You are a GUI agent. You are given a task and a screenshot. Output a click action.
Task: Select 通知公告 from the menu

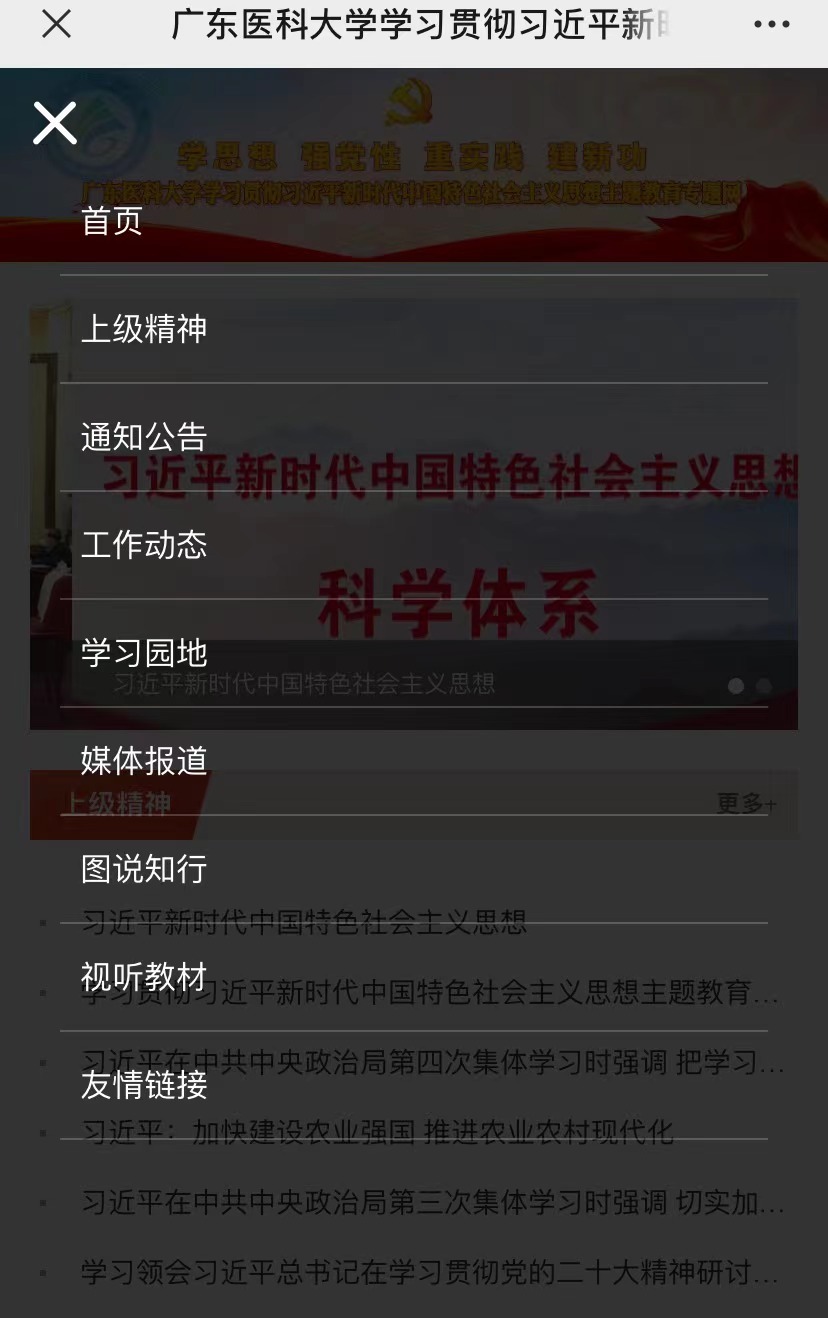click(x=144, y=437)
